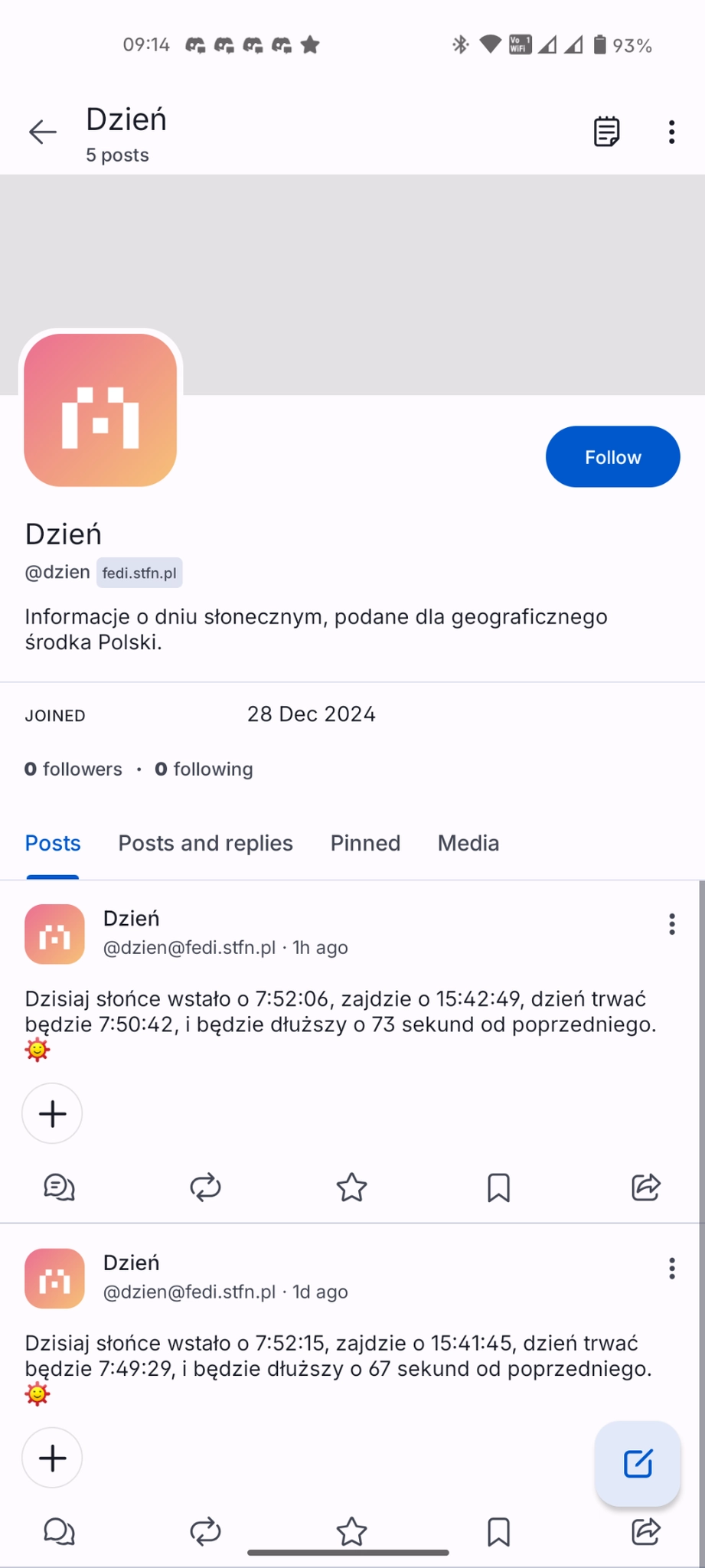Open the notes icon in app bar
The height and width of the screenshot is (1568, 705).
click(x=606, y=132)
